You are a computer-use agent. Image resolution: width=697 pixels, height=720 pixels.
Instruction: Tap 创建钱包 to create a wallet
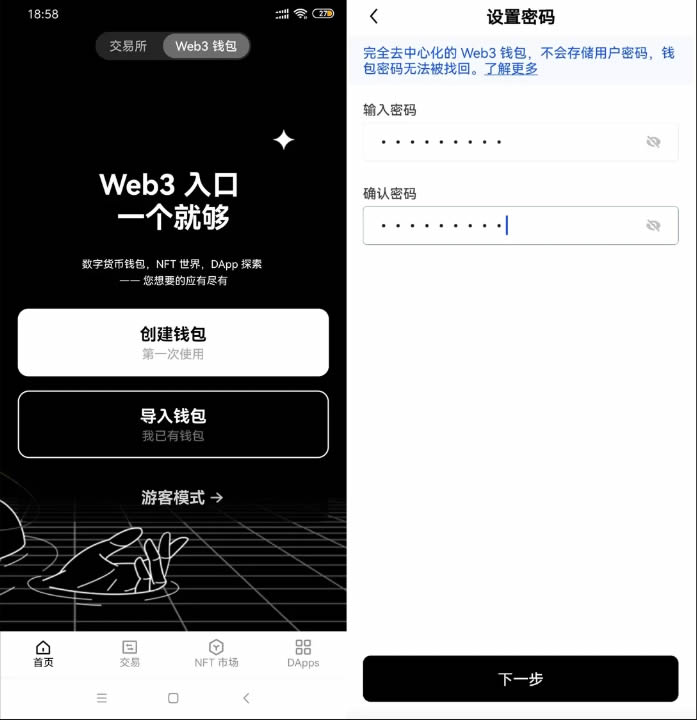point(173,342)
